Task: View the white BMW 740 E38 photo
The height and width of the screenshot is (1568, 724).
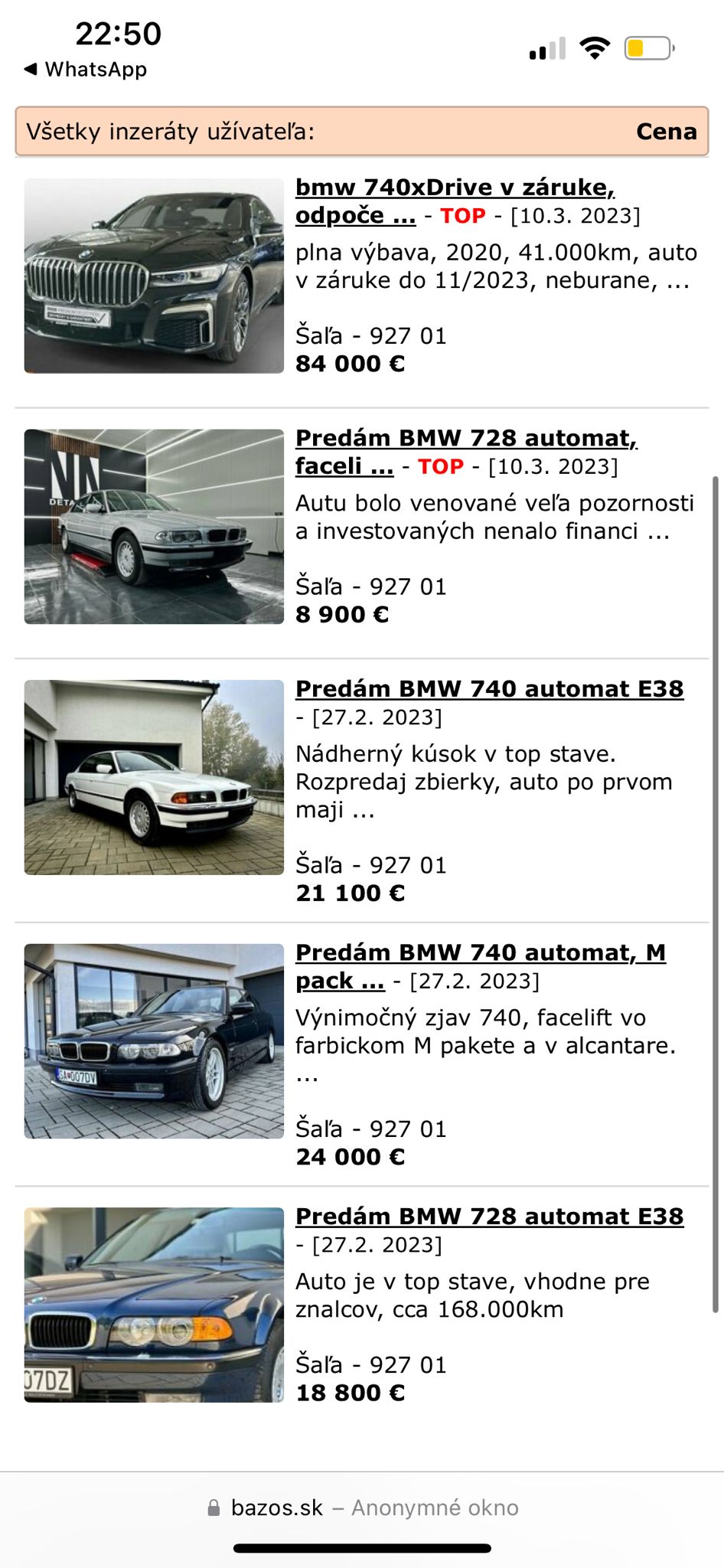Action: click(154, 777)
